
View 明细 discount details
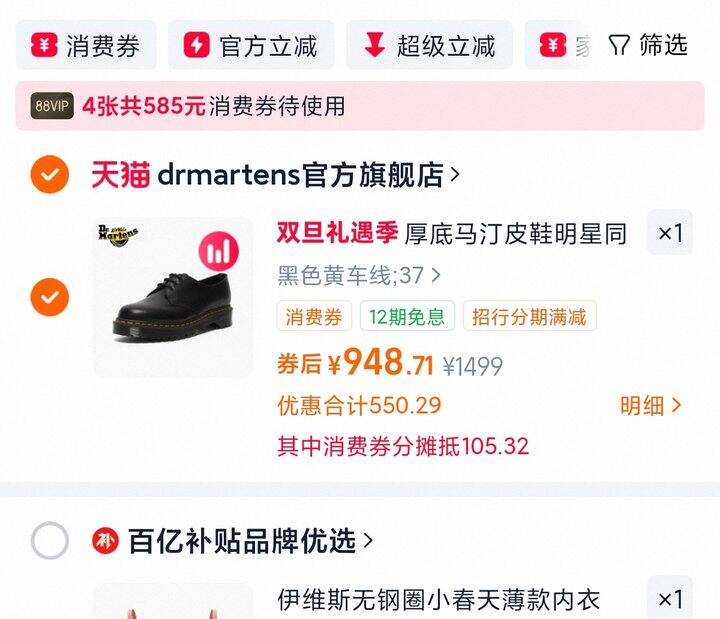click(650, 406)
